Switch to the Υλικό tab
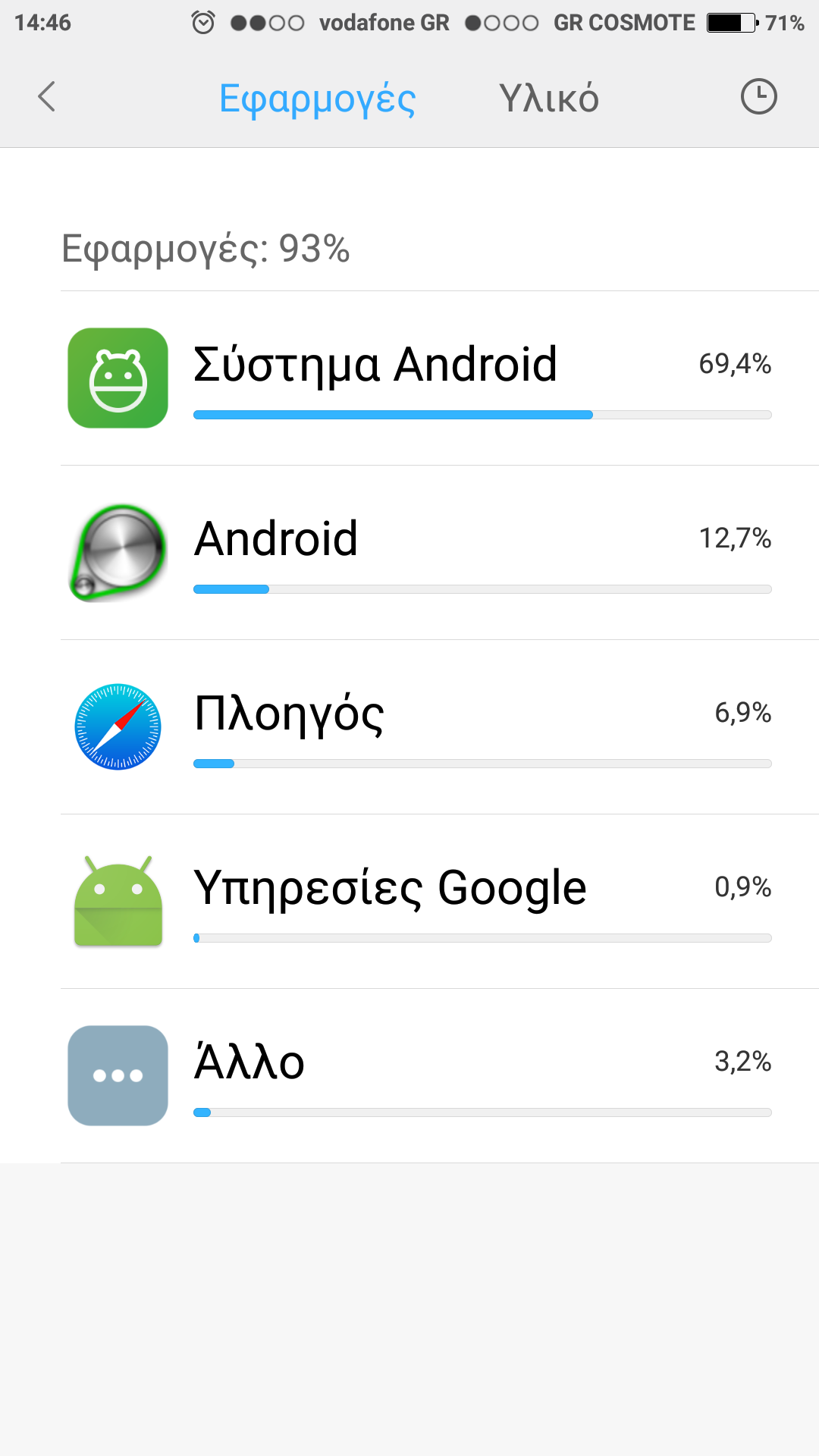 coord(549,99)
